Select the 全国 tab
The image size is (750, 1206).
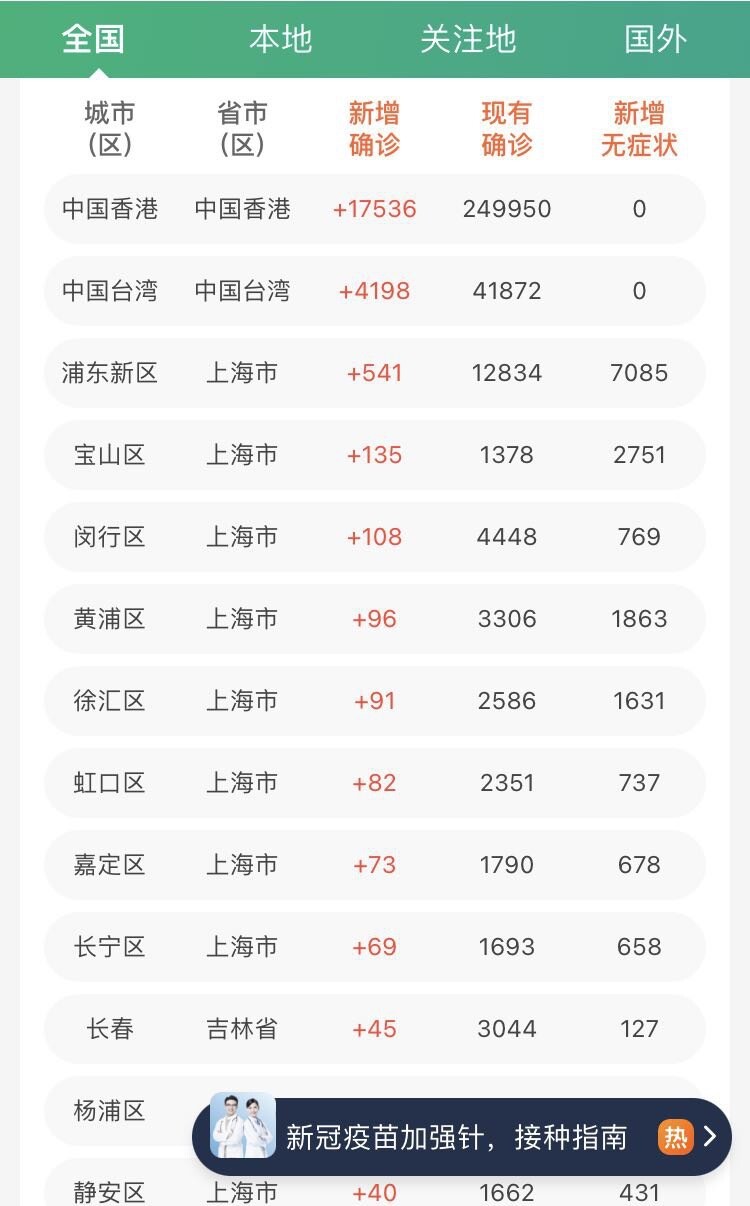(x=93, y=39)
